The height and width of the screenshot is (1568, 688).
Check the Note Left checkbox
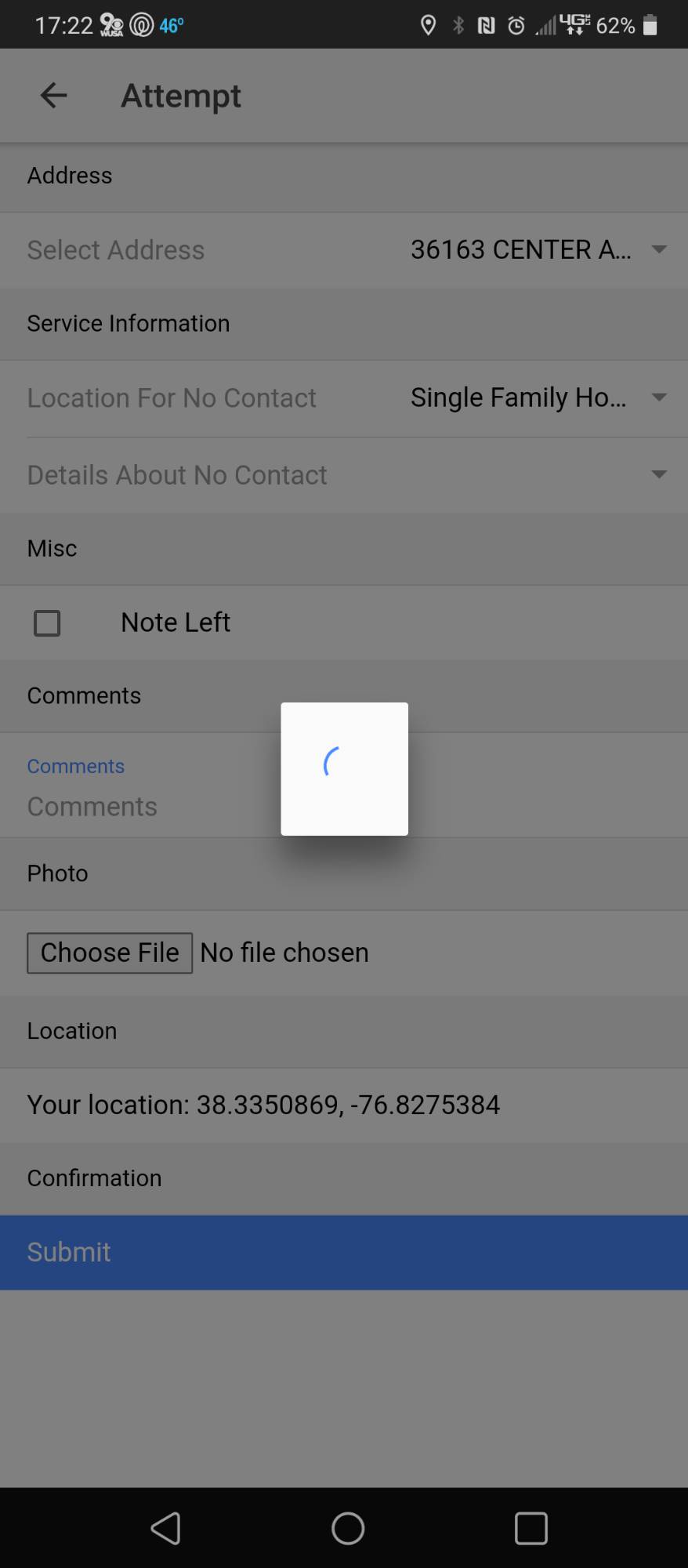[47, 623]
